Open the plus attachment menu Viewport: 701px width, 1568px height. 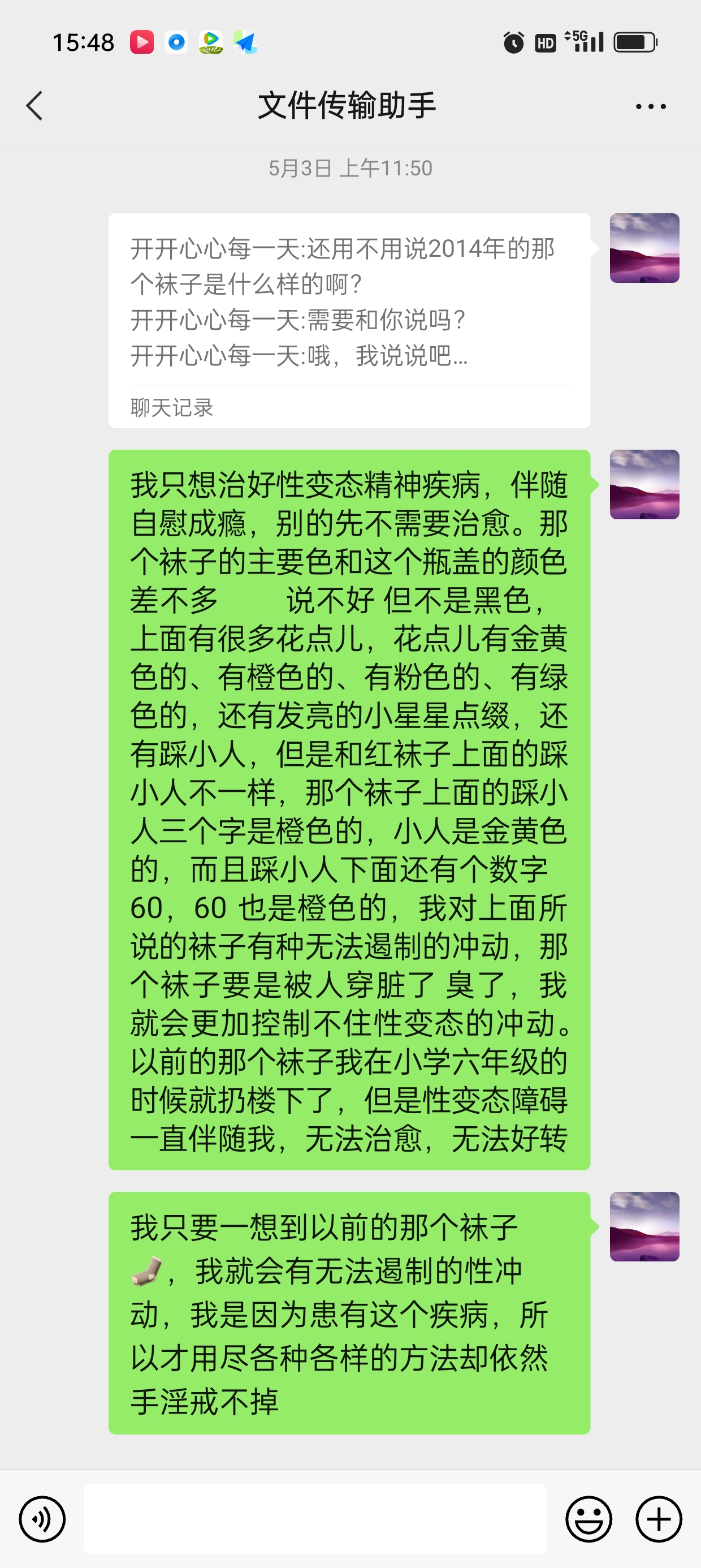pyautogui.click(x=659, y=1519)
